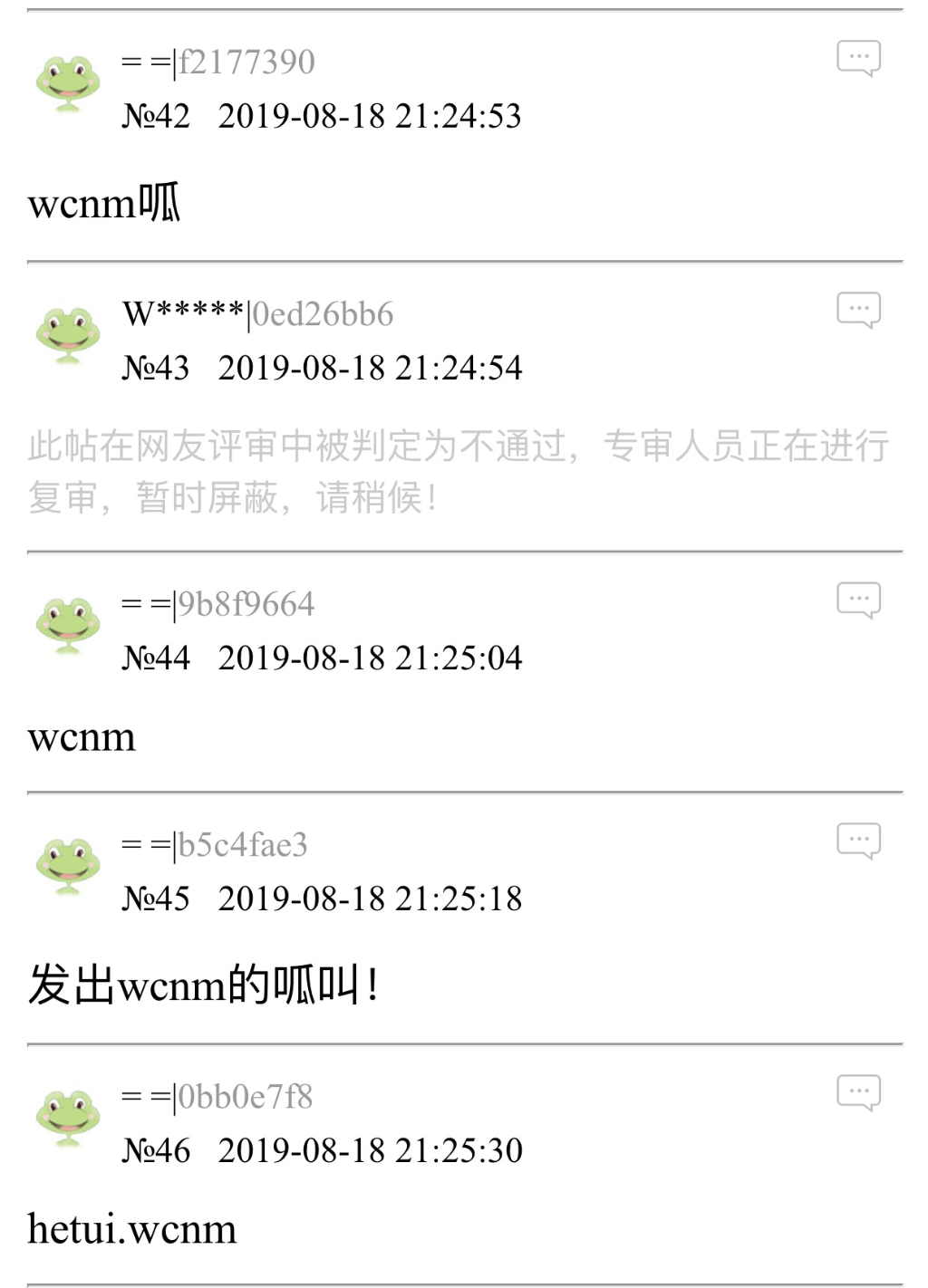This screenshot has height=1288, width=928.
Task: Open the reply bubble for comment №45
Action: coord(858,841)
